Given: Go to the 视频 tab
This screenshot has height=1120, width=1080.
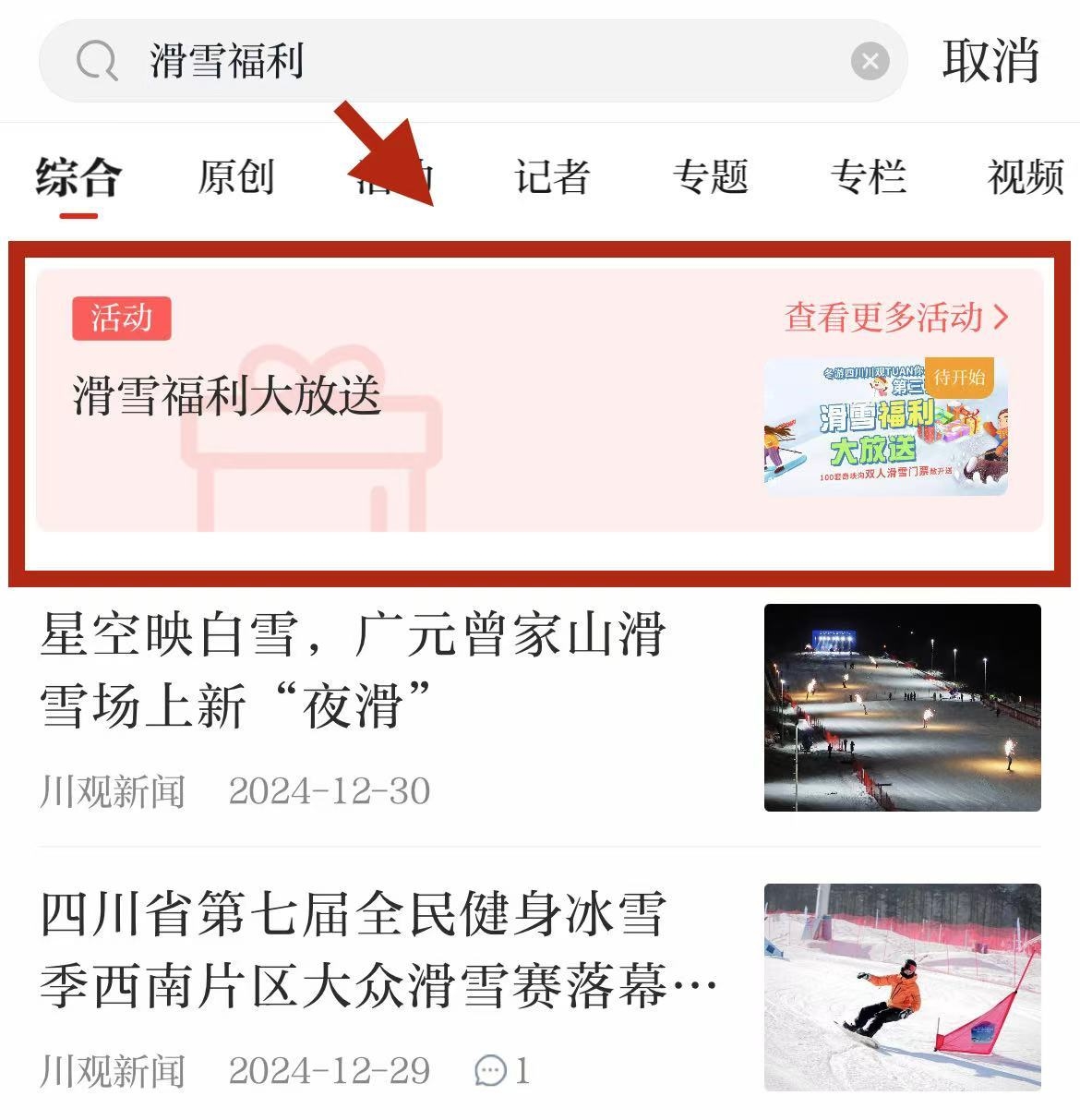Looking at the screenshot, I should (x=1025, y=176).
